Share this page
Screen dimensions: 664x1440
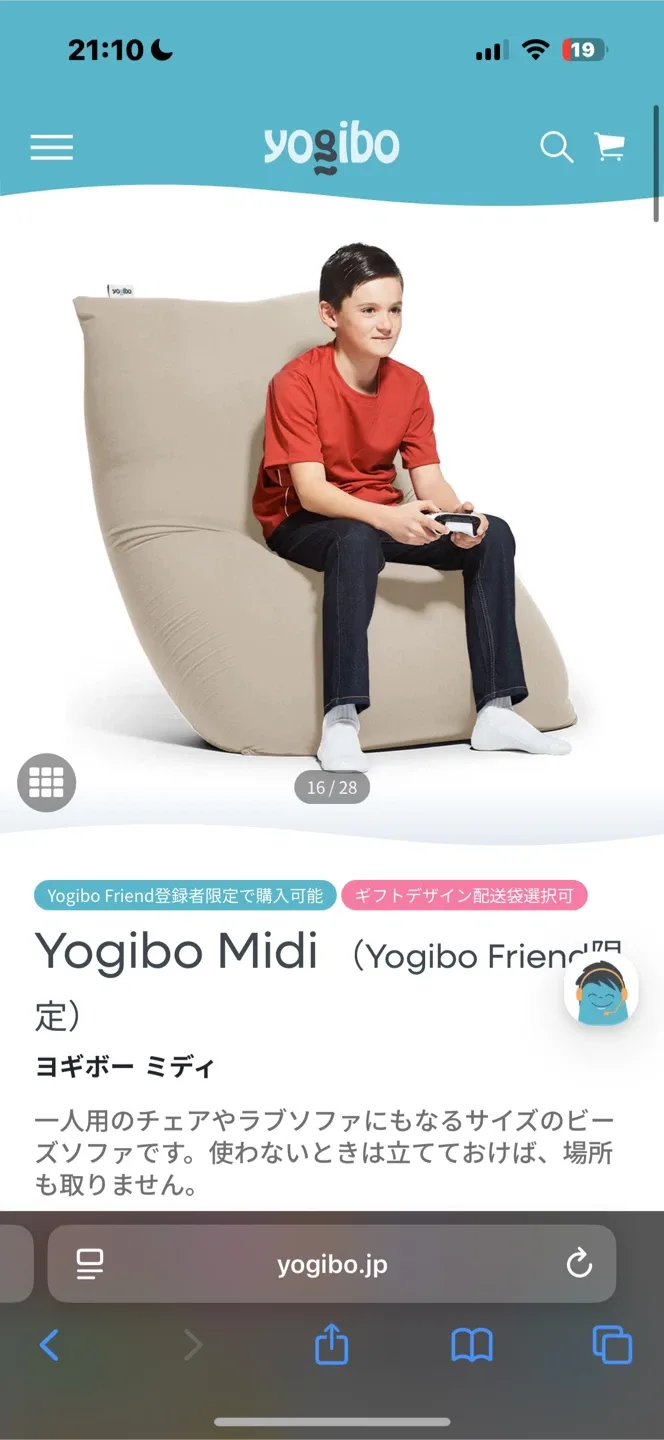pos(331,1345)
